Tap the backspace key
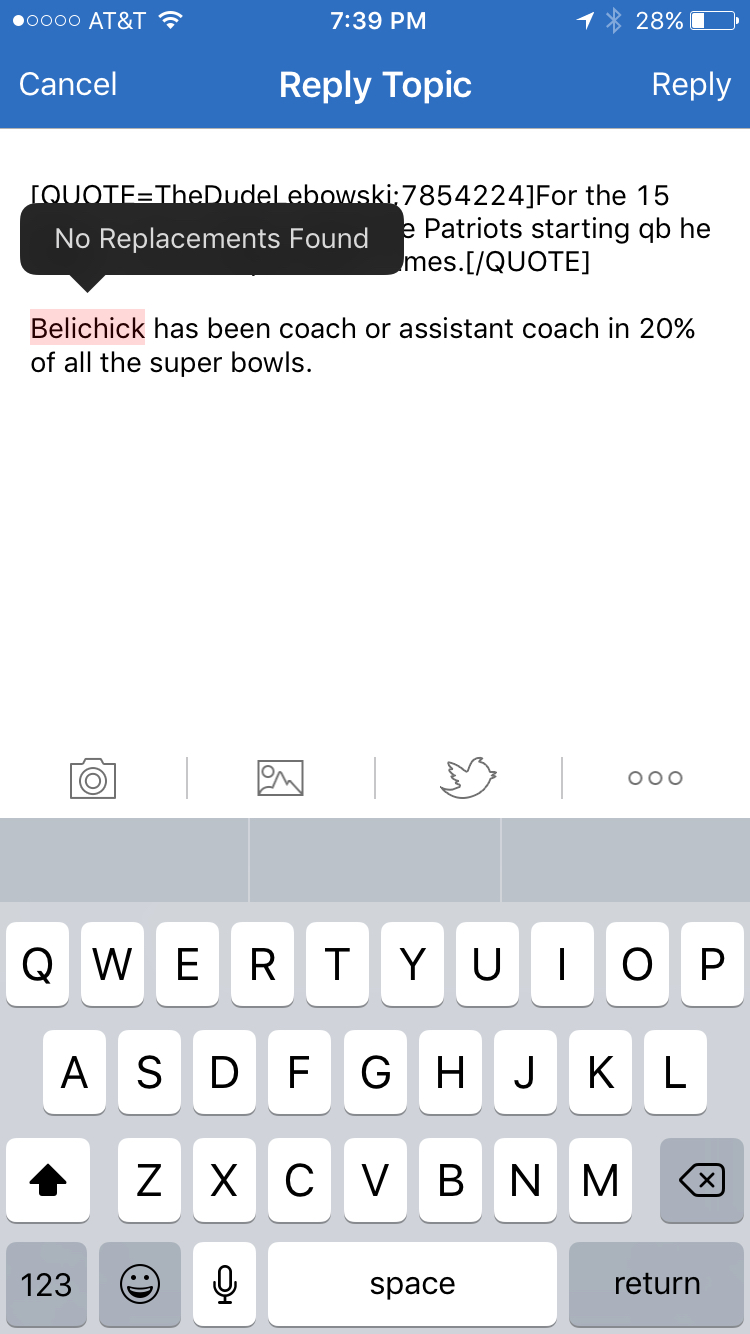This screenshot has width=750, height=1334. pos(702,1180)
